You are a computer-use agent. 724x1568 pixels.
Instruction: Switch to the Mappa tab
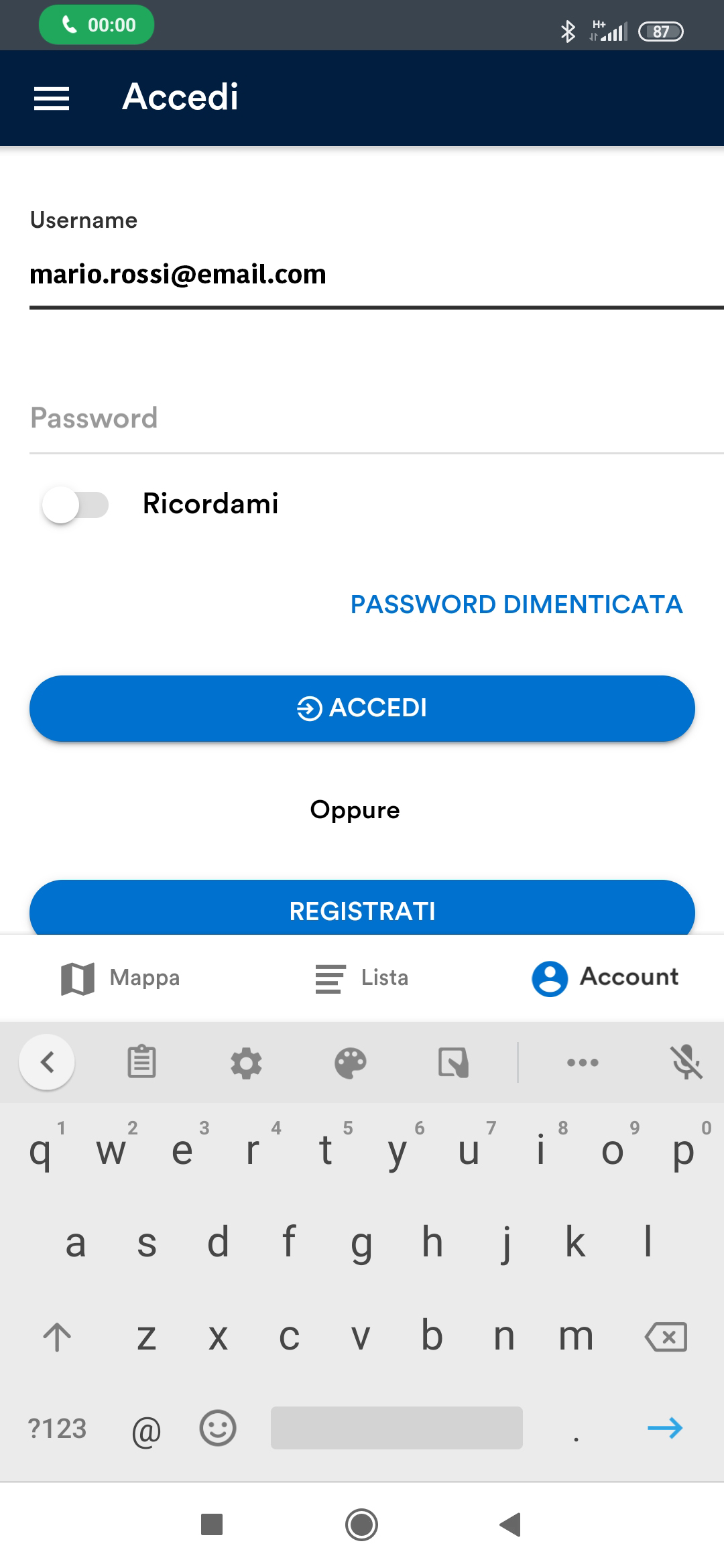(x=121, y=978)
